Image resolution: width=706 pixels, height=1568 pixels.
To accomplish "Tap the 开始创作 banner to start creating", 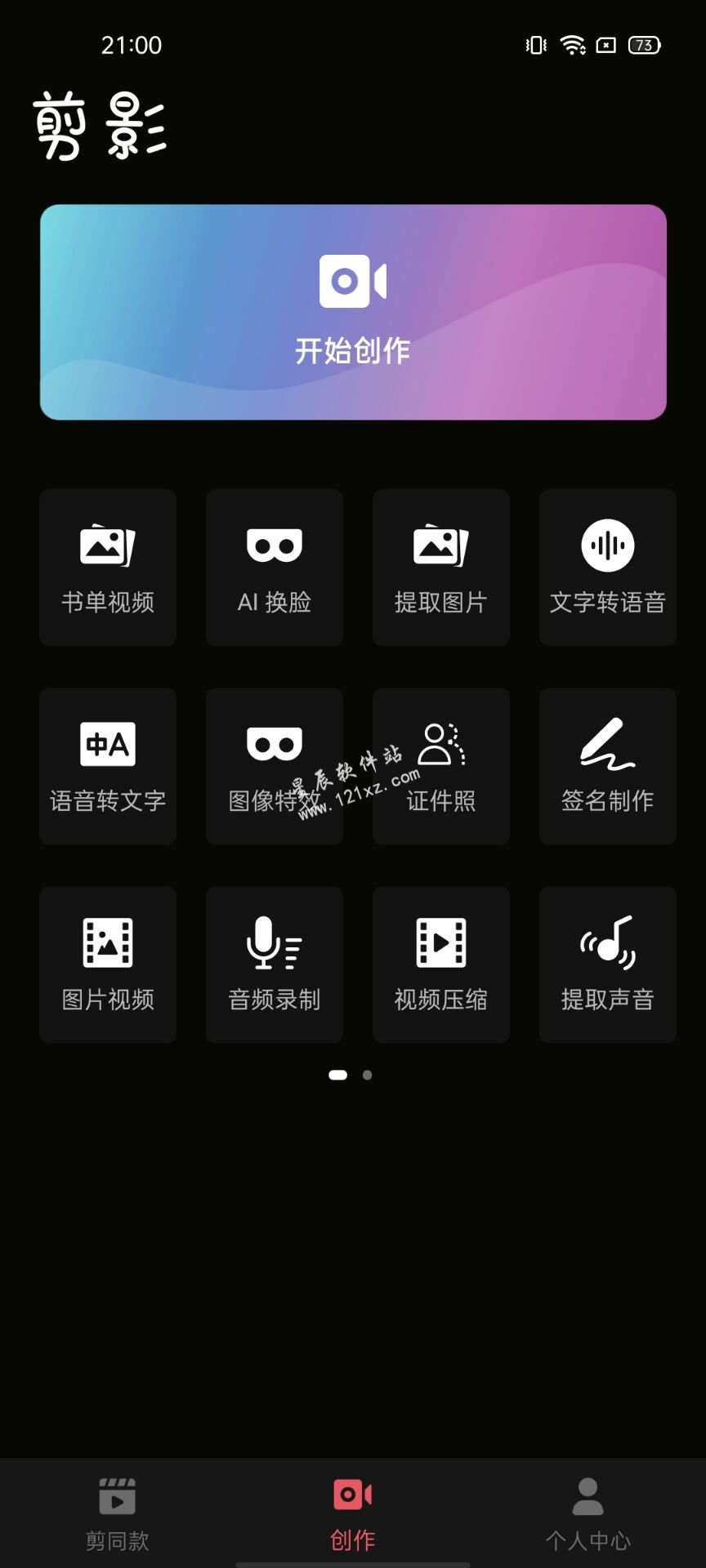I will (353, 312).
